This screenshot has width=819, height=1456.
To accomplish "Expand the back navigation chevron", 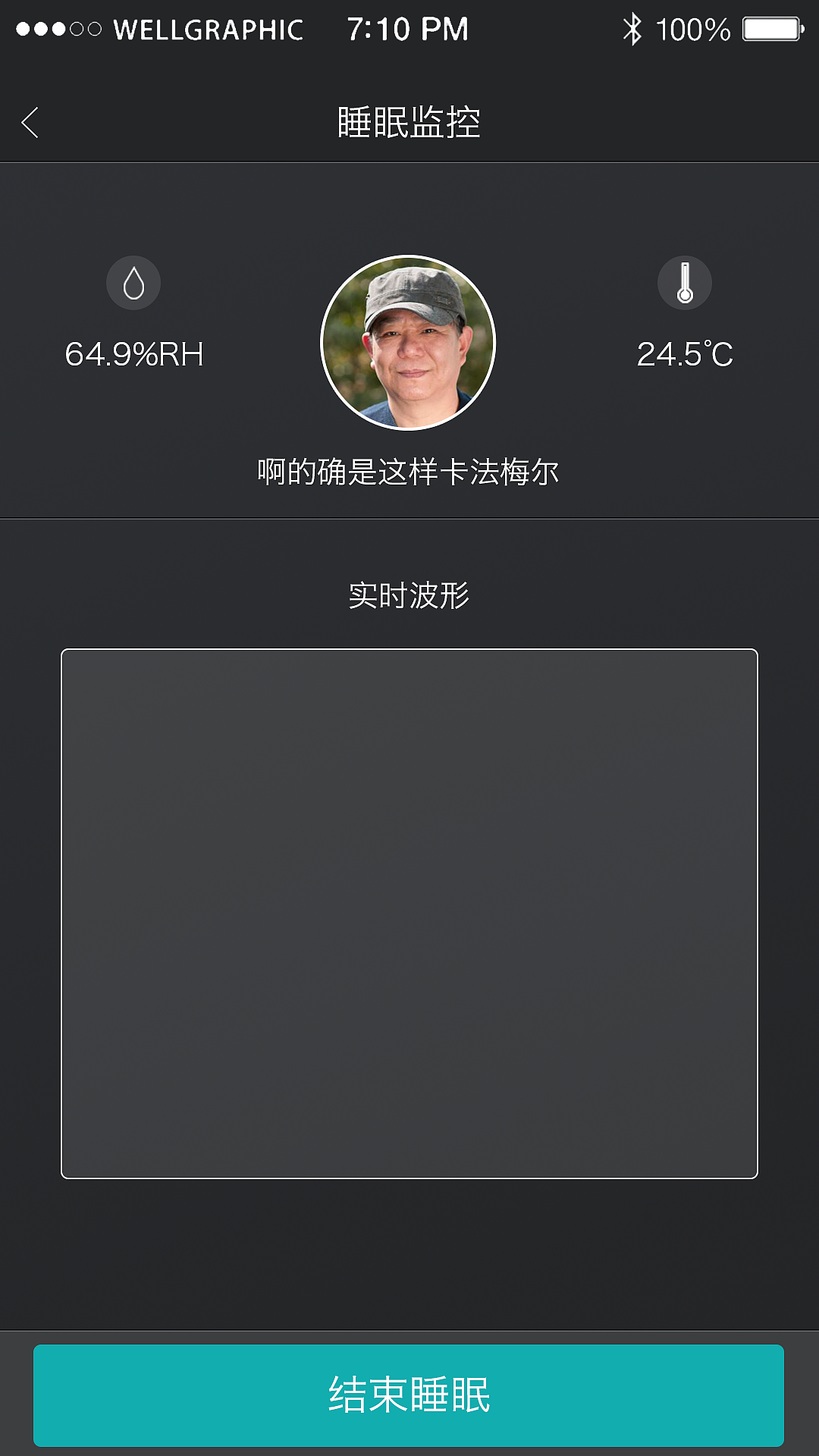I will 30,121.
